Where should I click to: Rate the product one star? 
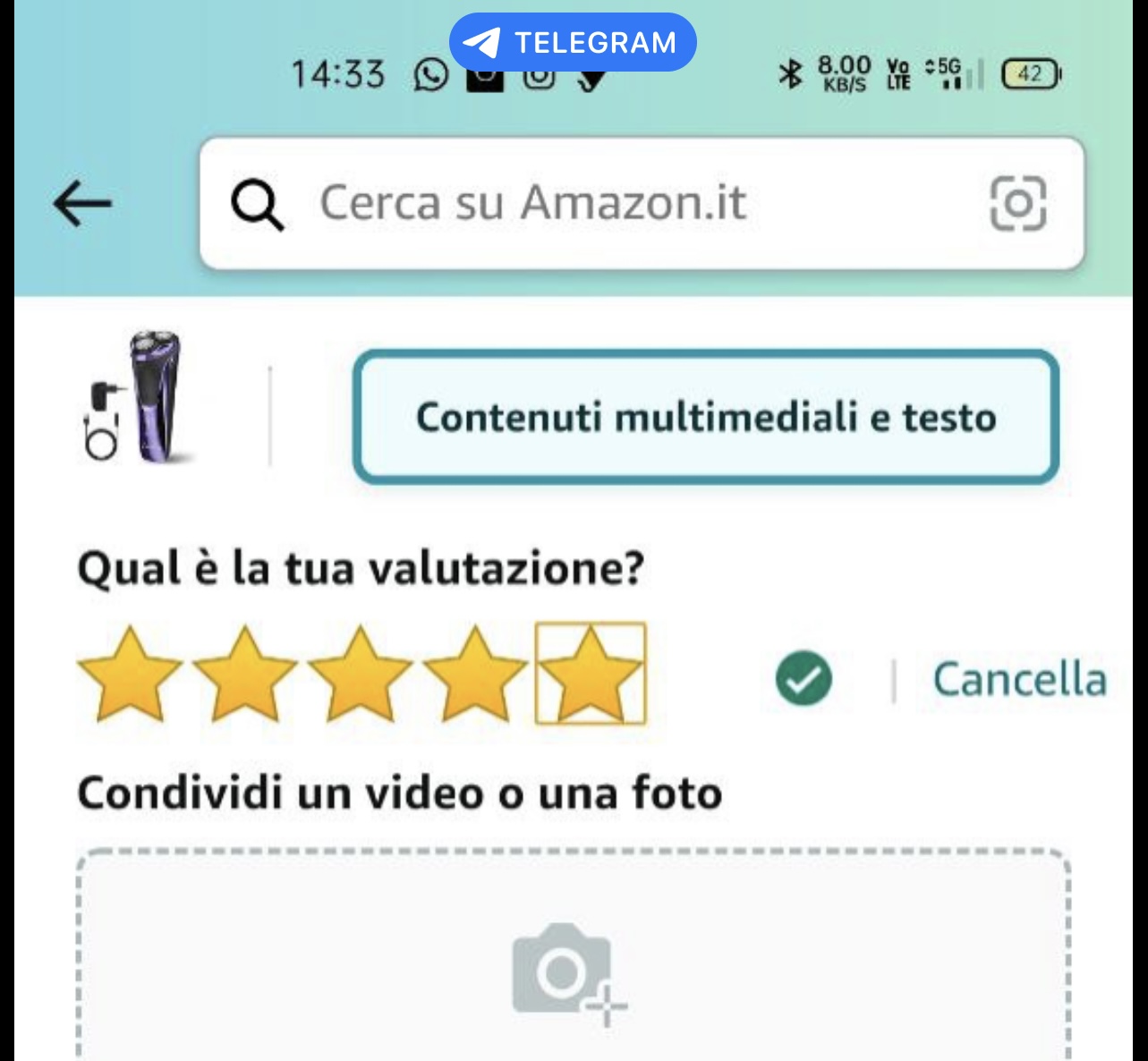pos(130,675)
